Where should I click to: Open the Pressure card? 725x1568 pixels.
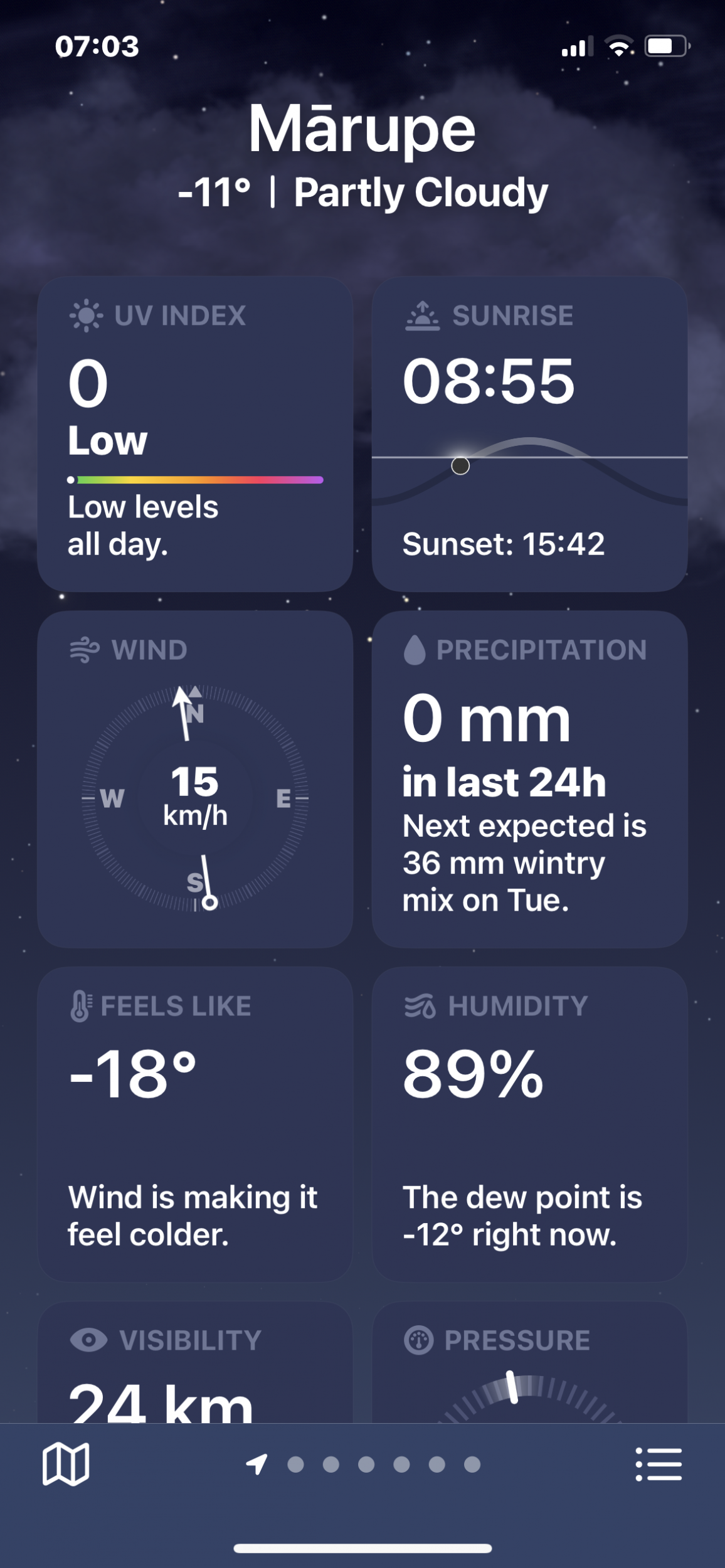tap(529, 1367)
